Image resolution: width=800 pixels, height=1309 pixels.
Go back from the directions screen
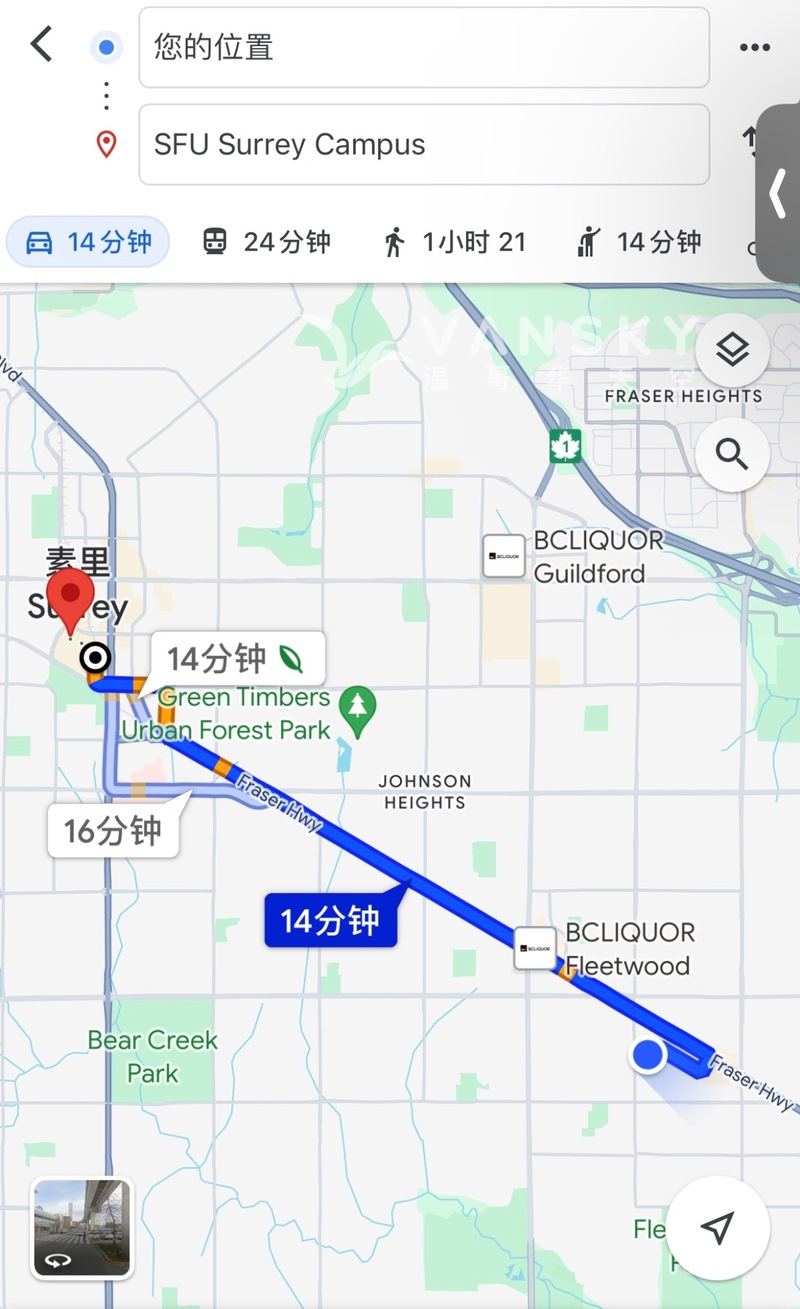pyautogui.click(x=41, y=45)
